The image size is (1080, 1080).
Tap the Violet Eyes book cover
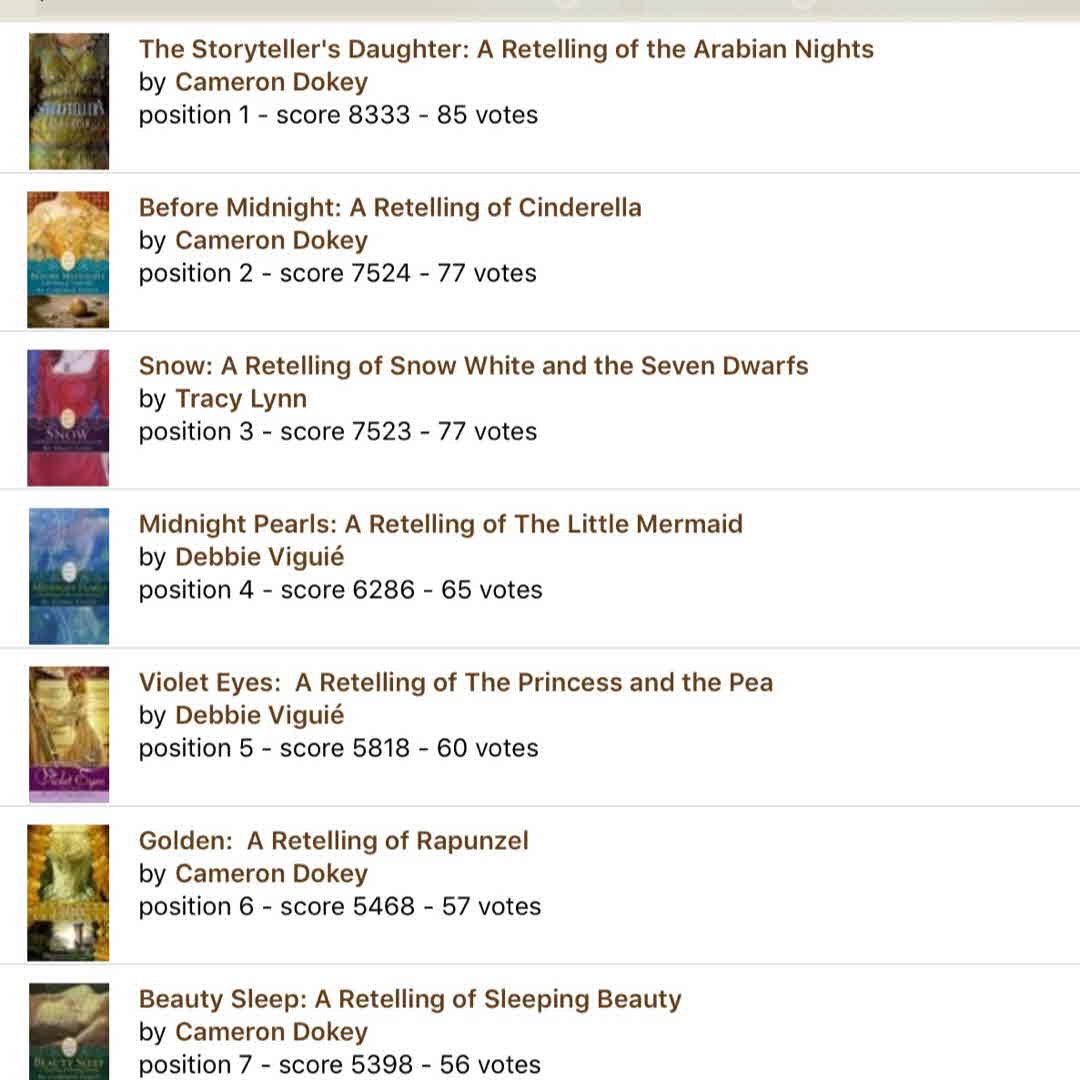click(x=68, y=734)
